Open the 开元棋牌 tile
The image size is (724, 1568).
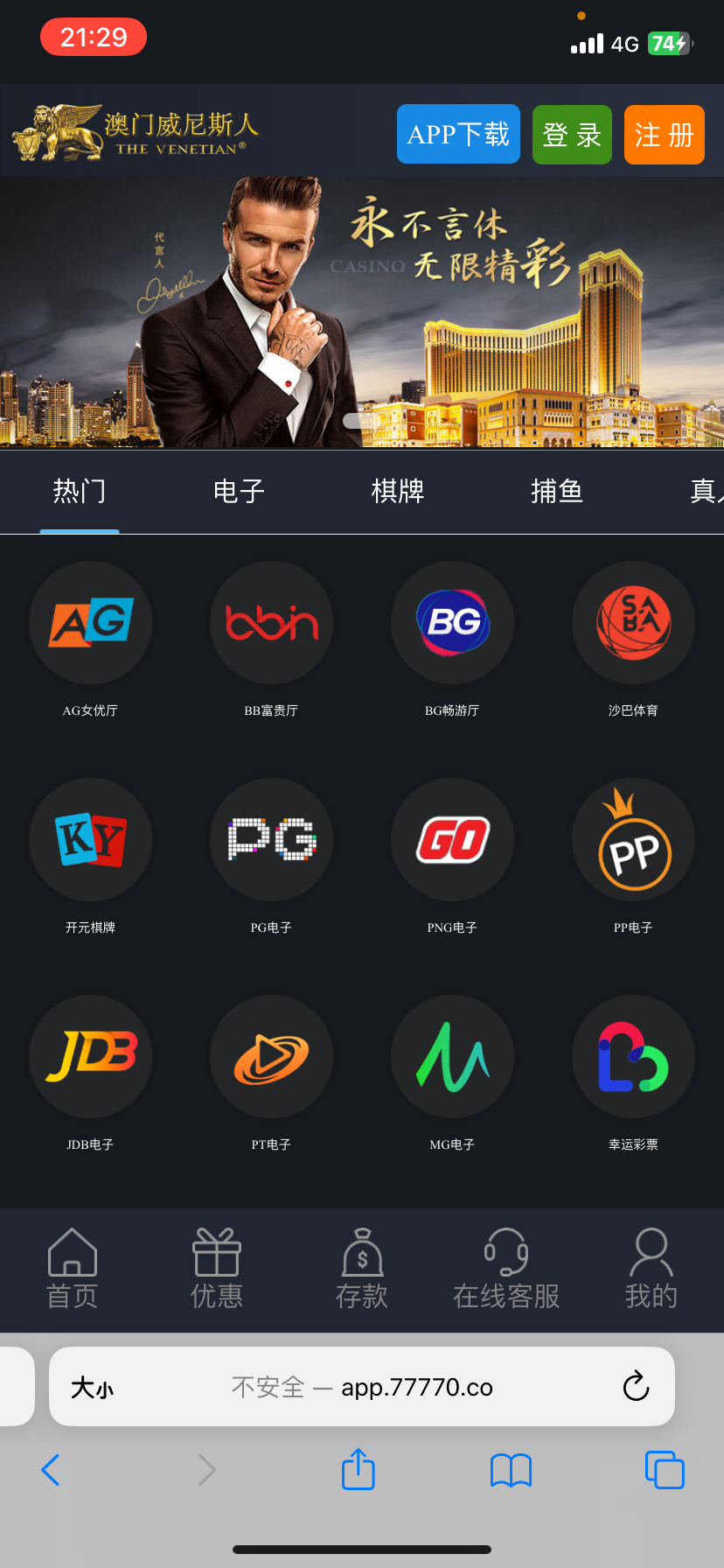[x=90, y=839]
